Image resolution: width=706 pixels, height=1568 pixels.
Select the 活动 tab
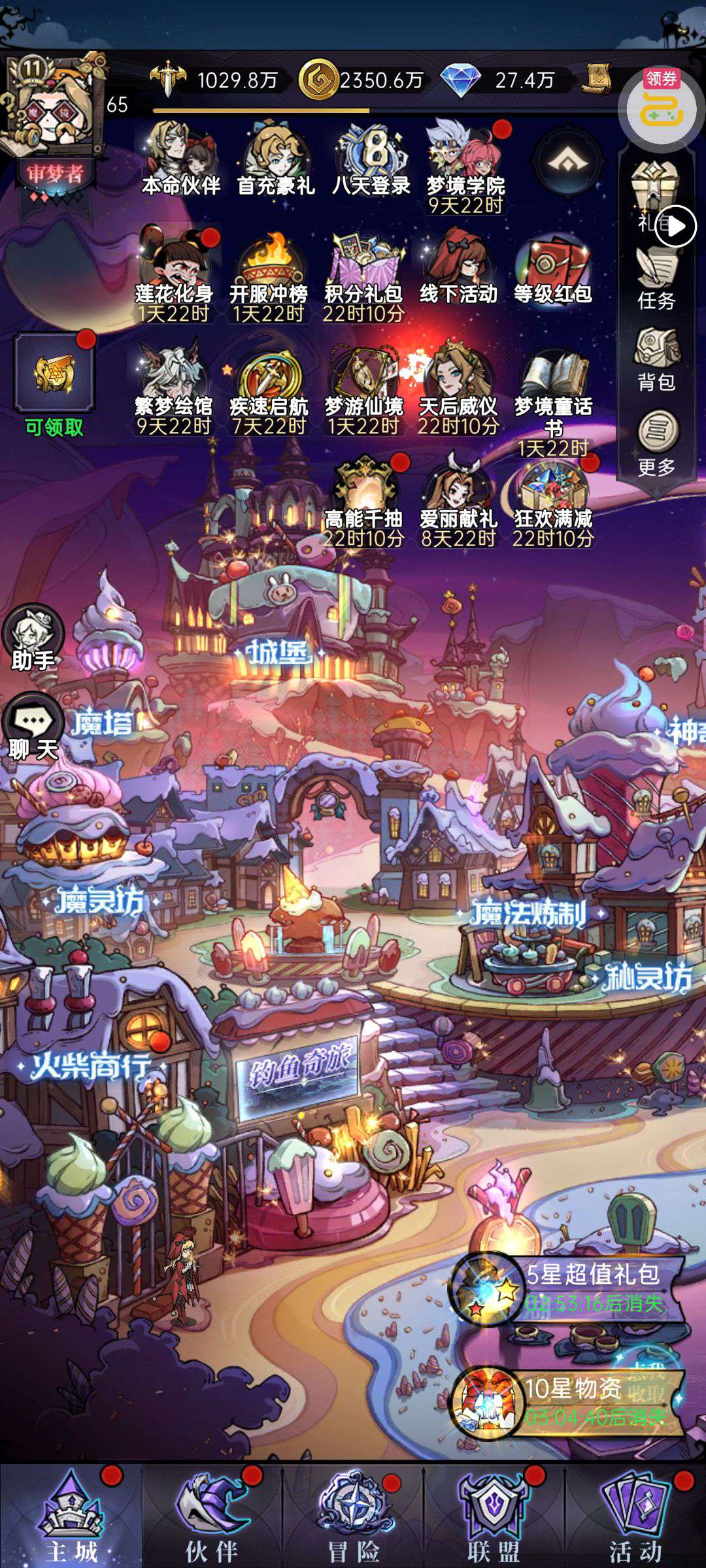[635, 1514]
